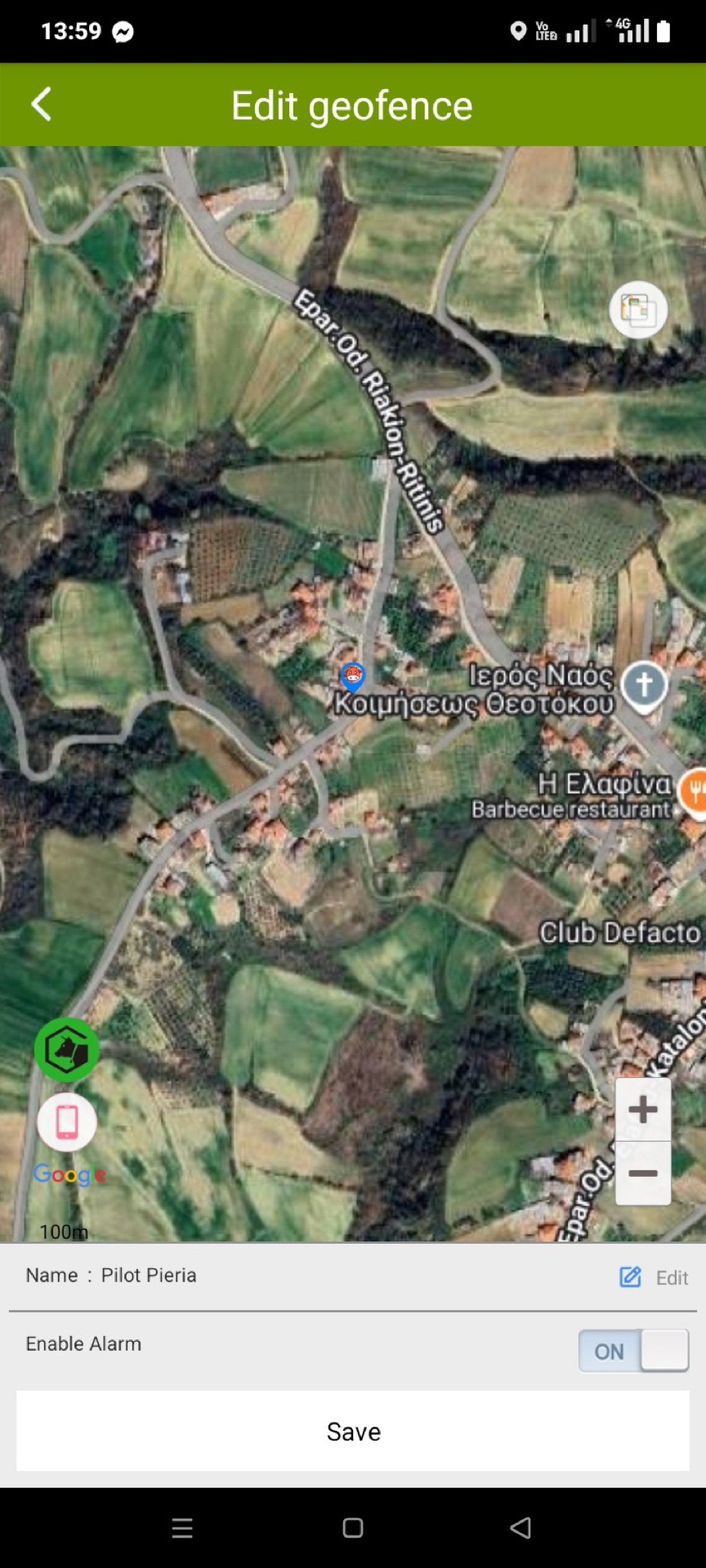Tap the church marker on the map

pos(644,685)
